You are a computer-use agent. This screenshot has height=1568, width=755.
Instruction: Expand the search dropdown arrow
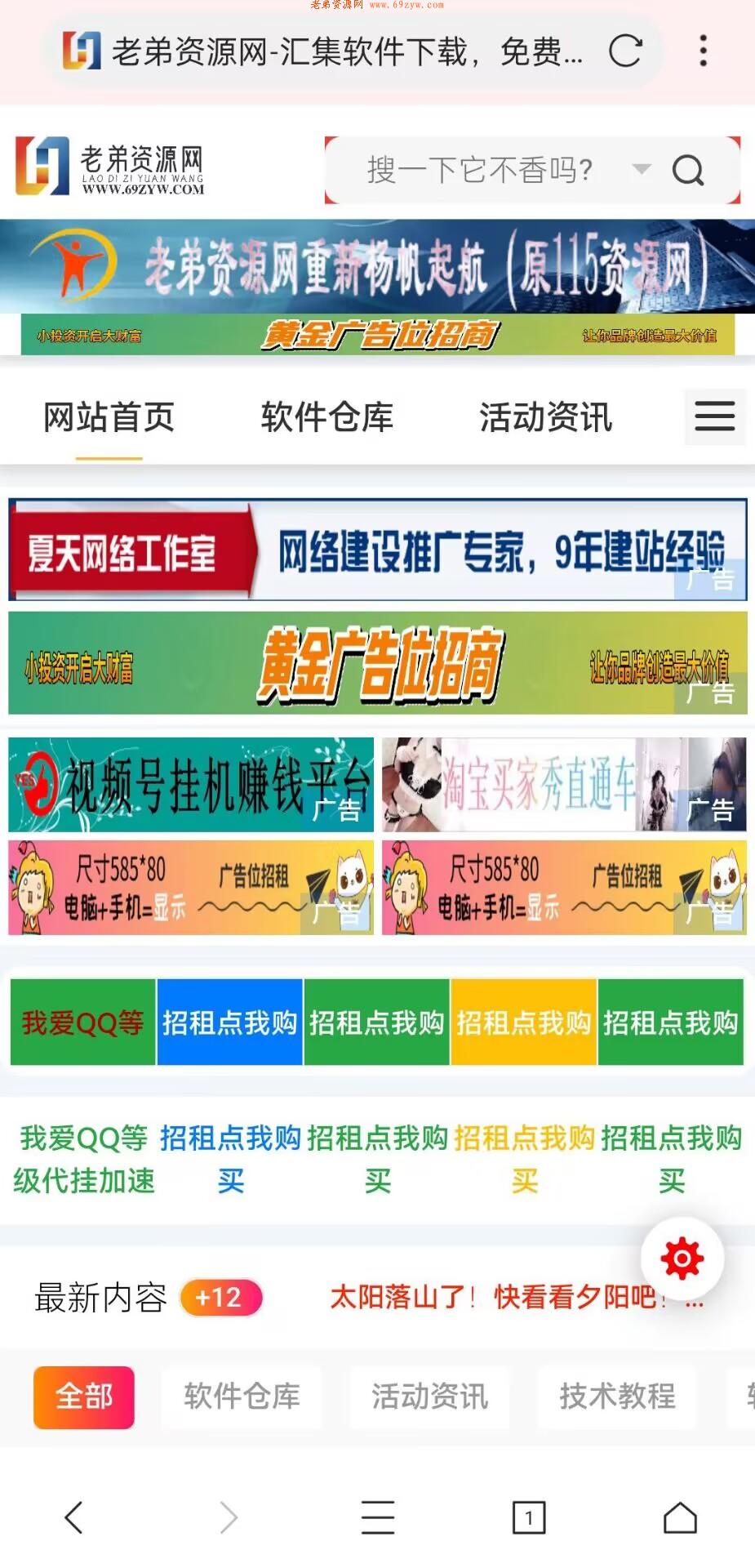(x=642, y=169)
